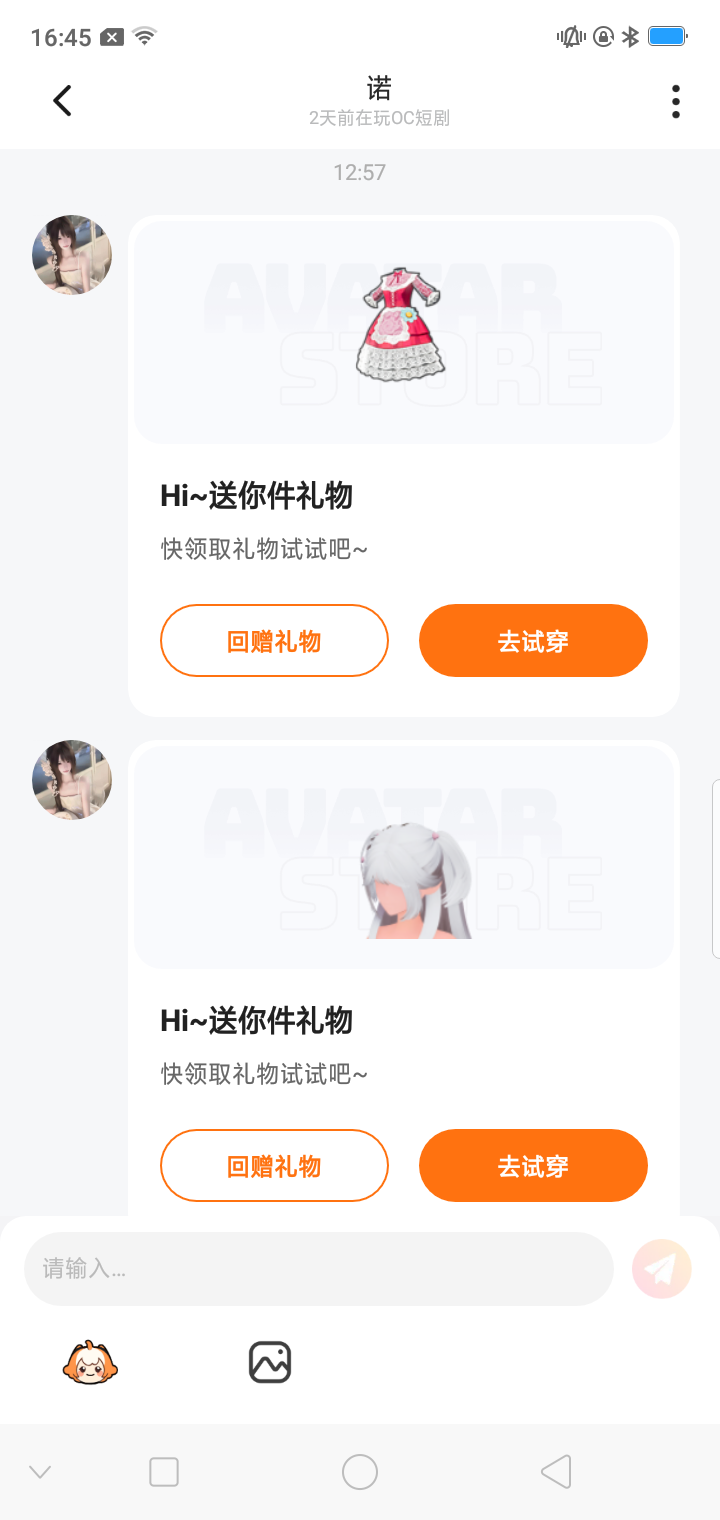Viewport: 720px width, 1520px height.
Task: Attach a photo from the gallery
Action: pos(269,1362)
